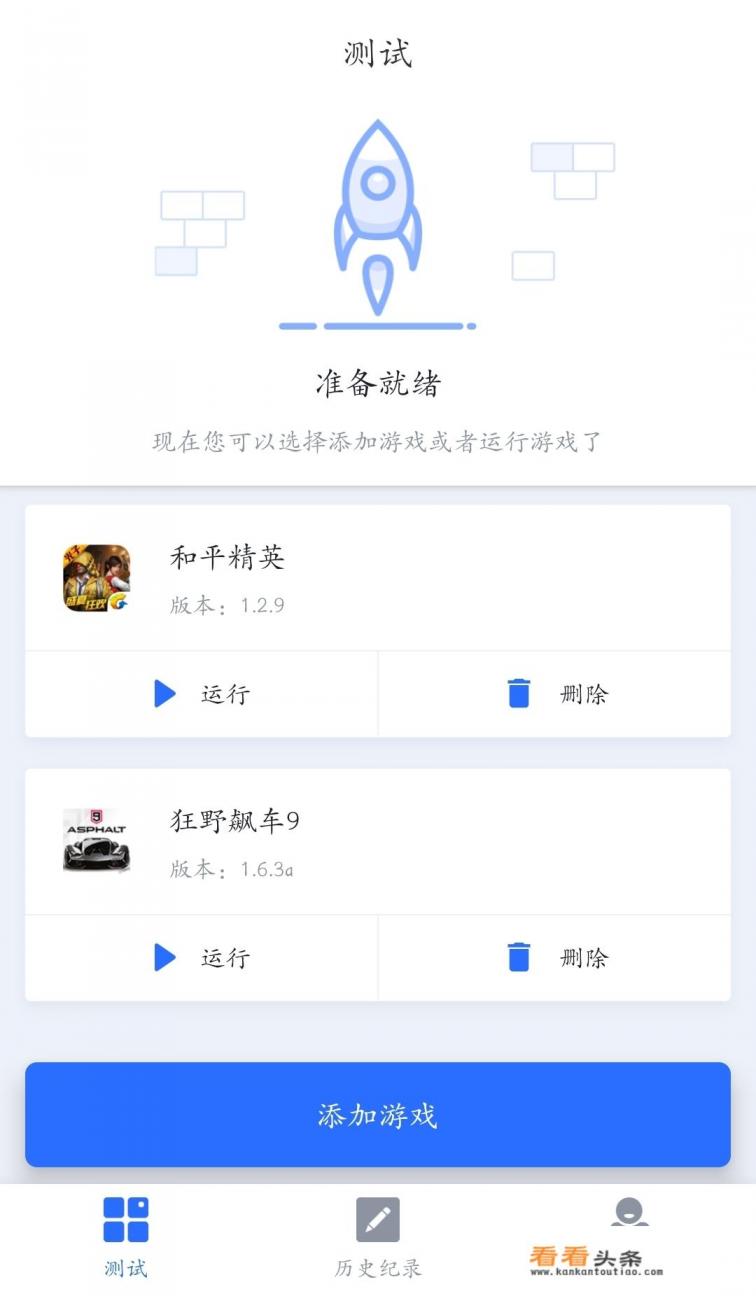
Task: Select the play icon beside 狂野飙车9's 运行
Action: tap(165, 958)
